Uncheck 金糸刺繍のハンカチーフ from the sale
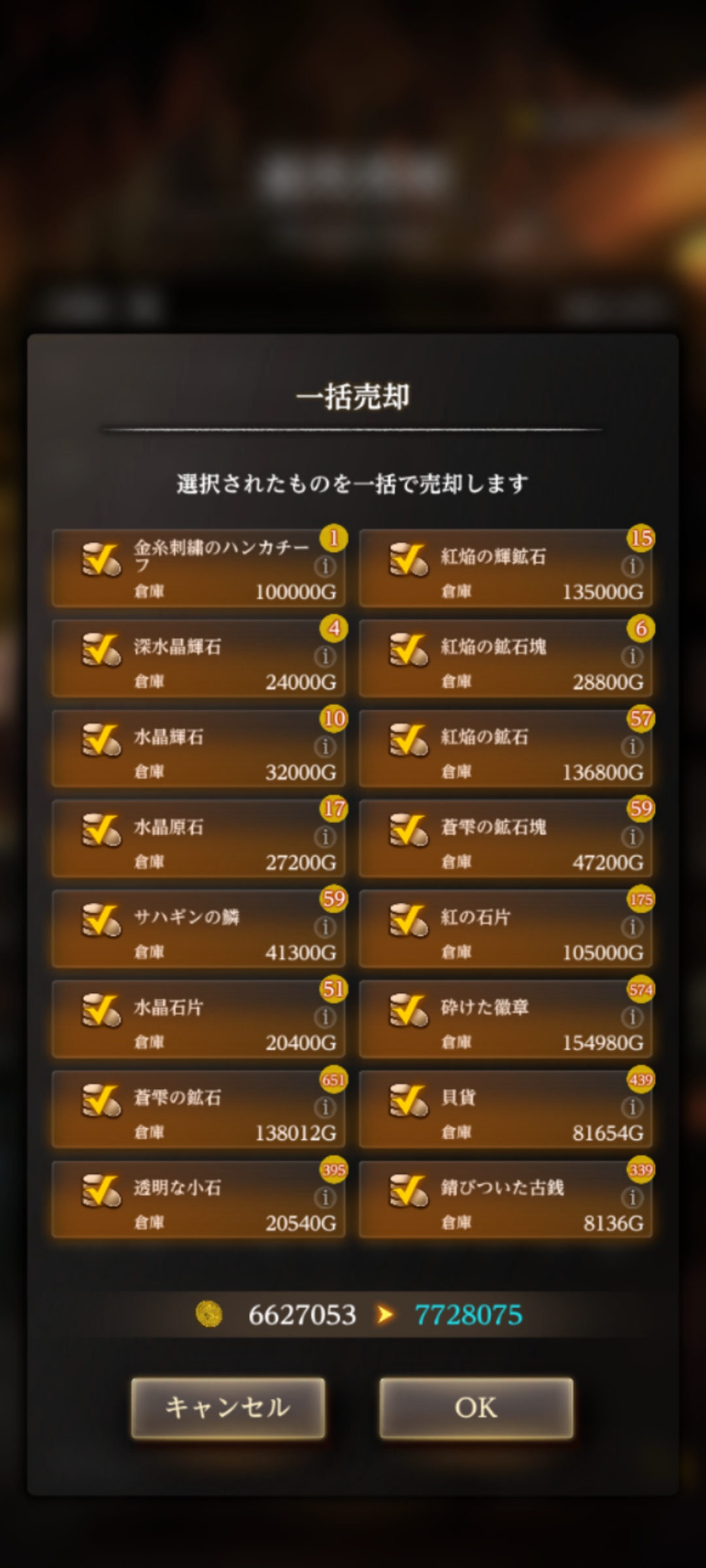 101,560
